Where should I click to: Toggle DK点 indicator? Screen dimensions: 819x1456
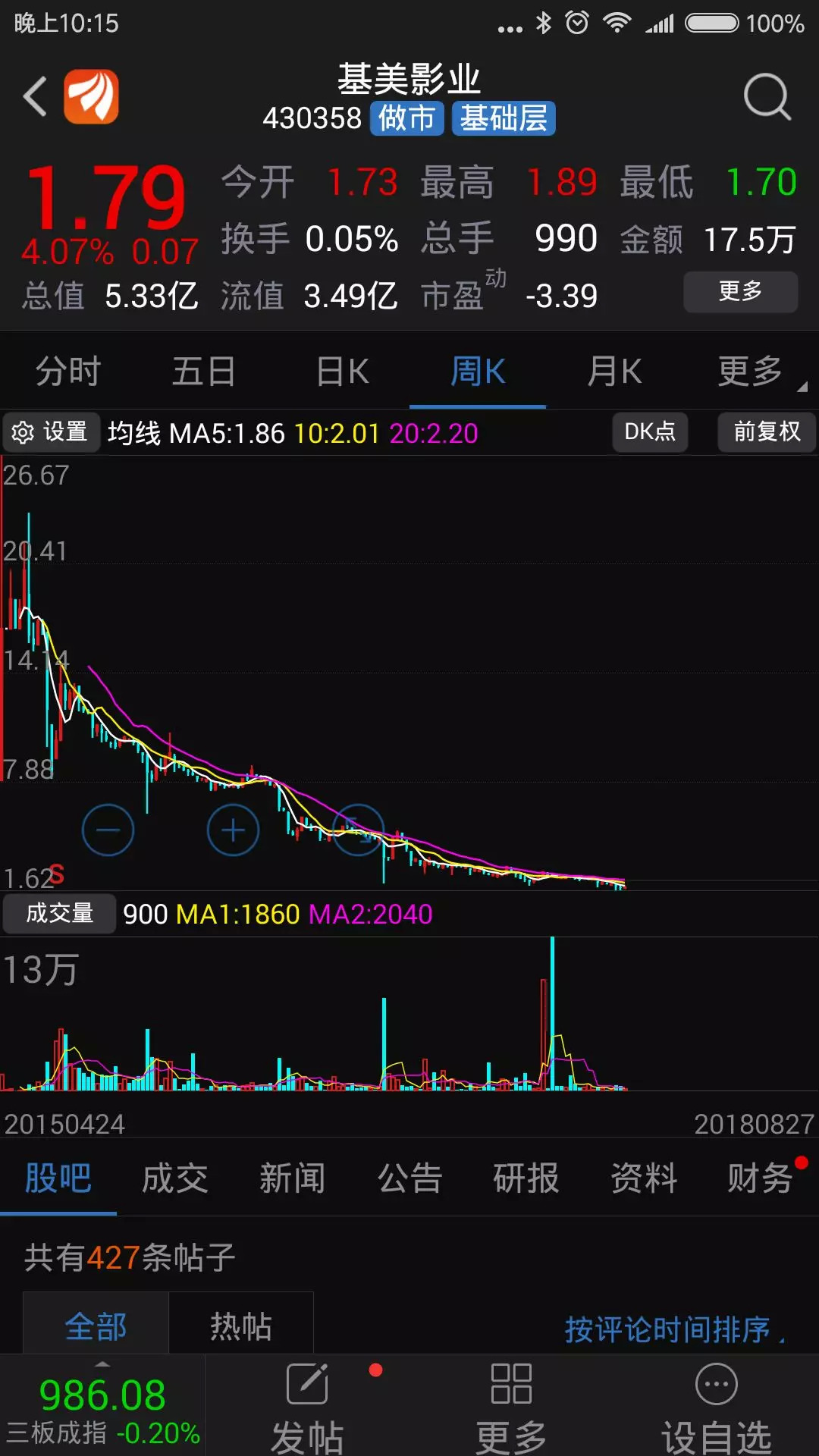pyautogui.click(x=650, y=432)
